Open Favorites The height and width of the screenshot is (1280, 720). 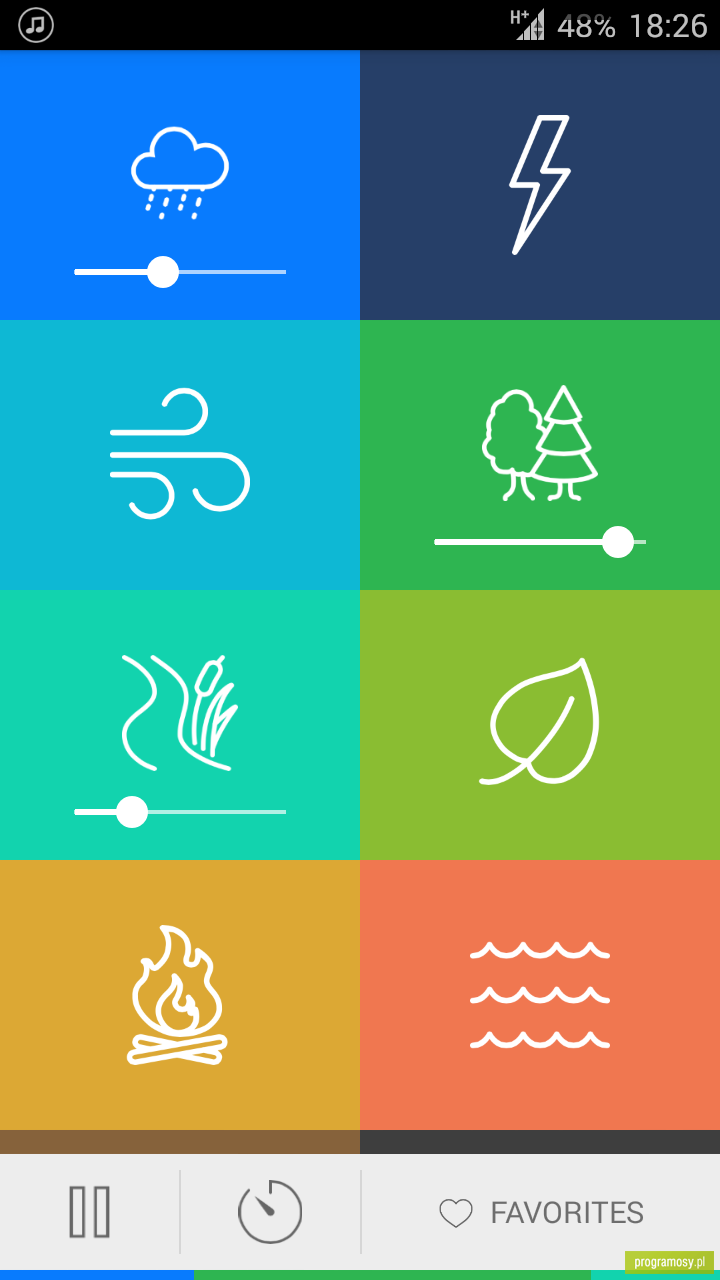tap(541, 1213)
